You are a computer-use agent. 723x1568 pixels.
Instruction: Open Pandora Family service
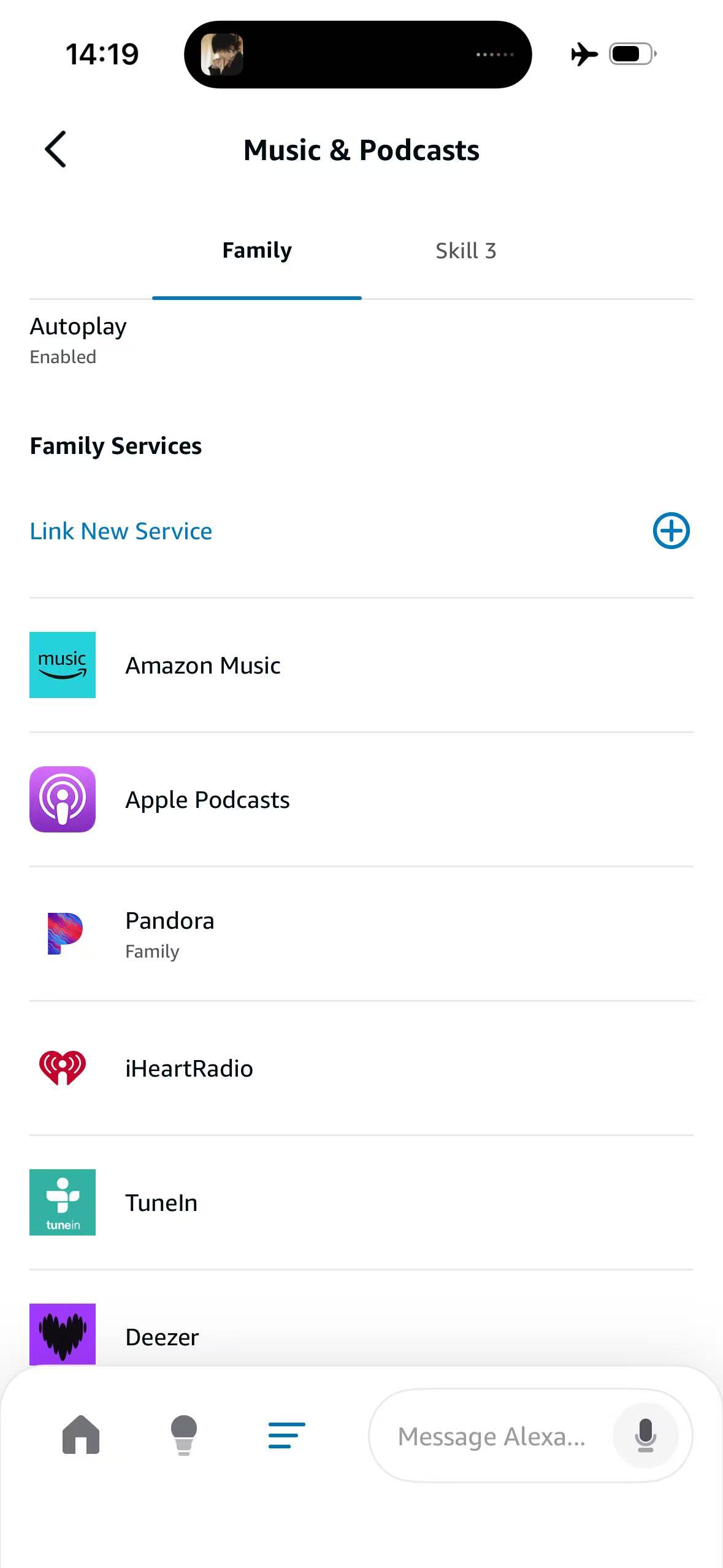(x=170, y=934)
